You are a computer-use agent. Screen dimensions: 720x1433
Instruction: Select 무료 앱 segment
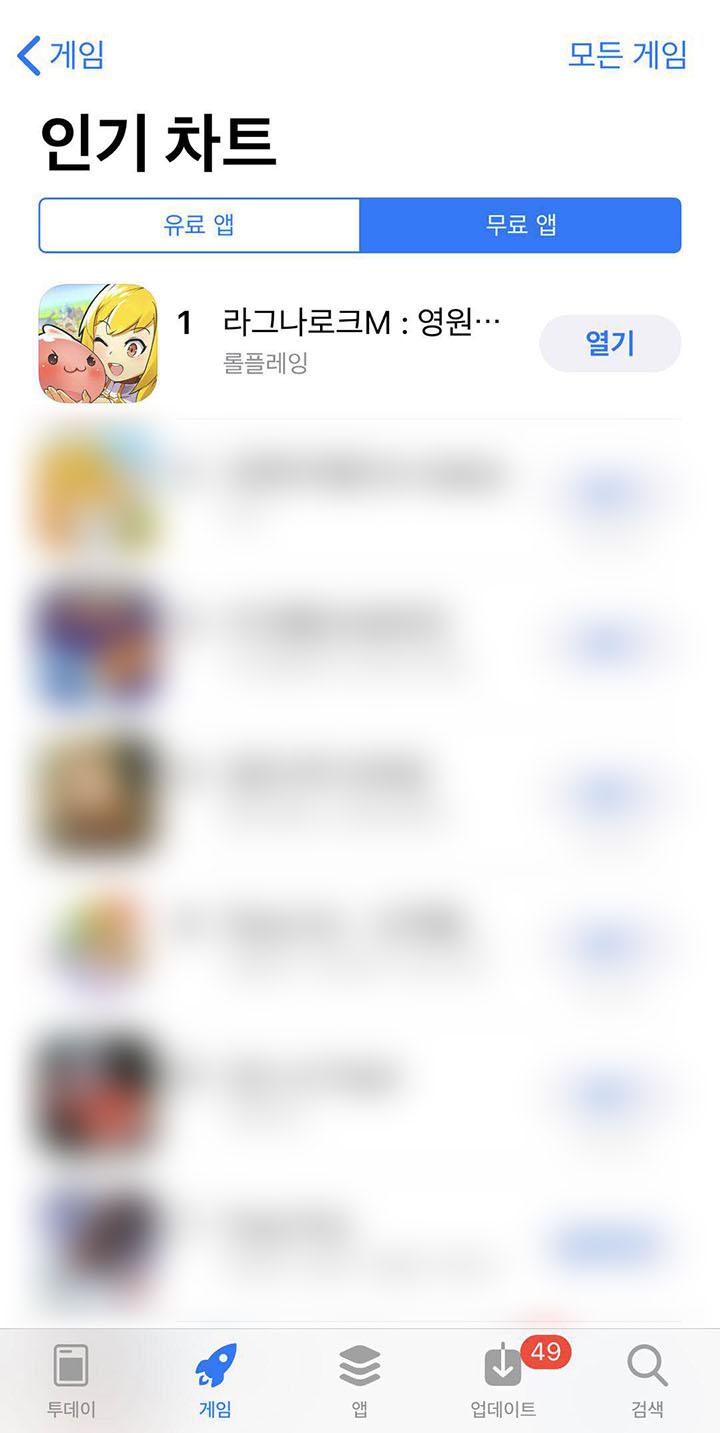click(x=520, y=225)
